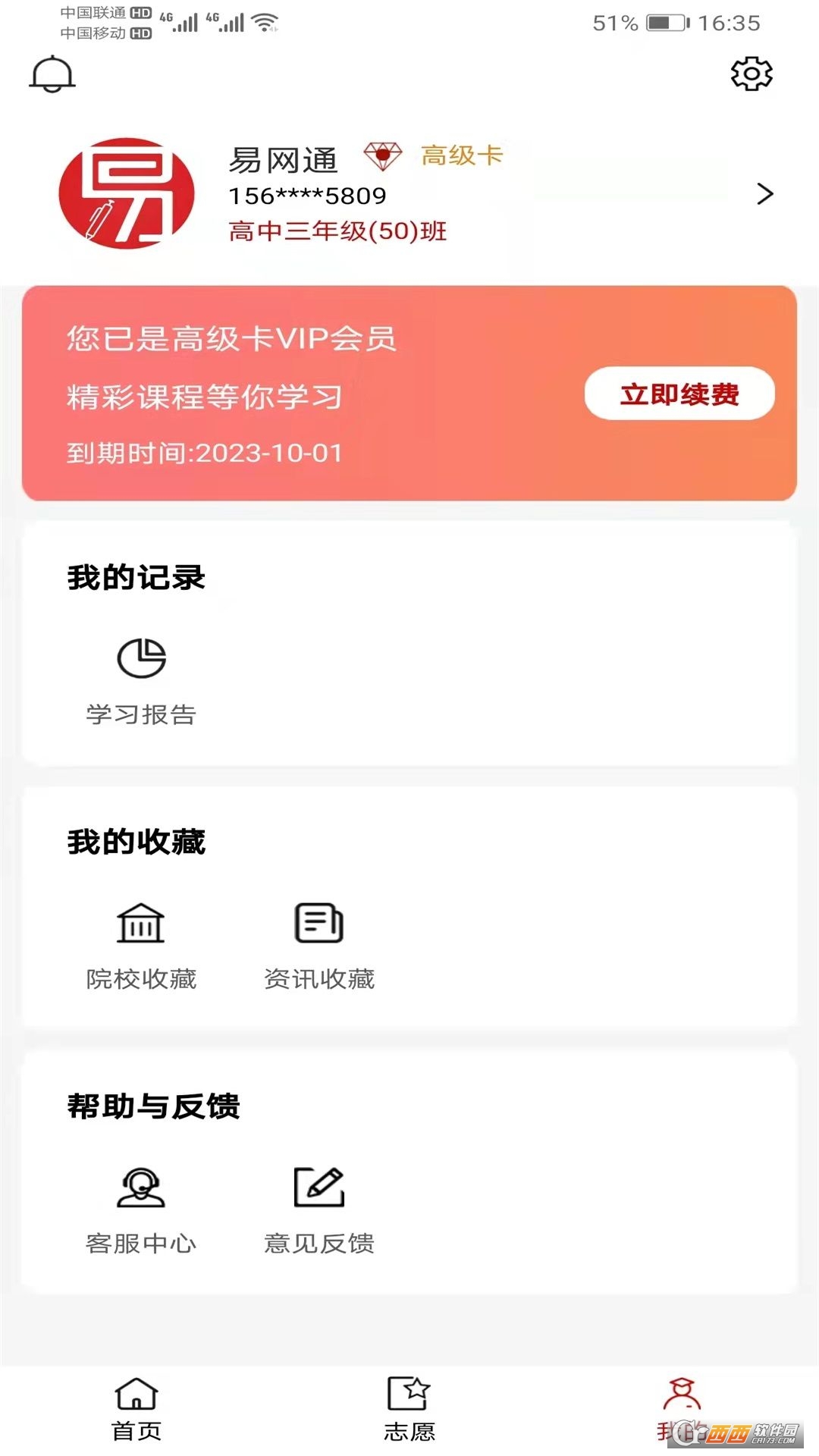Click the notification bell icon
This screenshot has width=819, height=1456.
(x=52, y=74)
